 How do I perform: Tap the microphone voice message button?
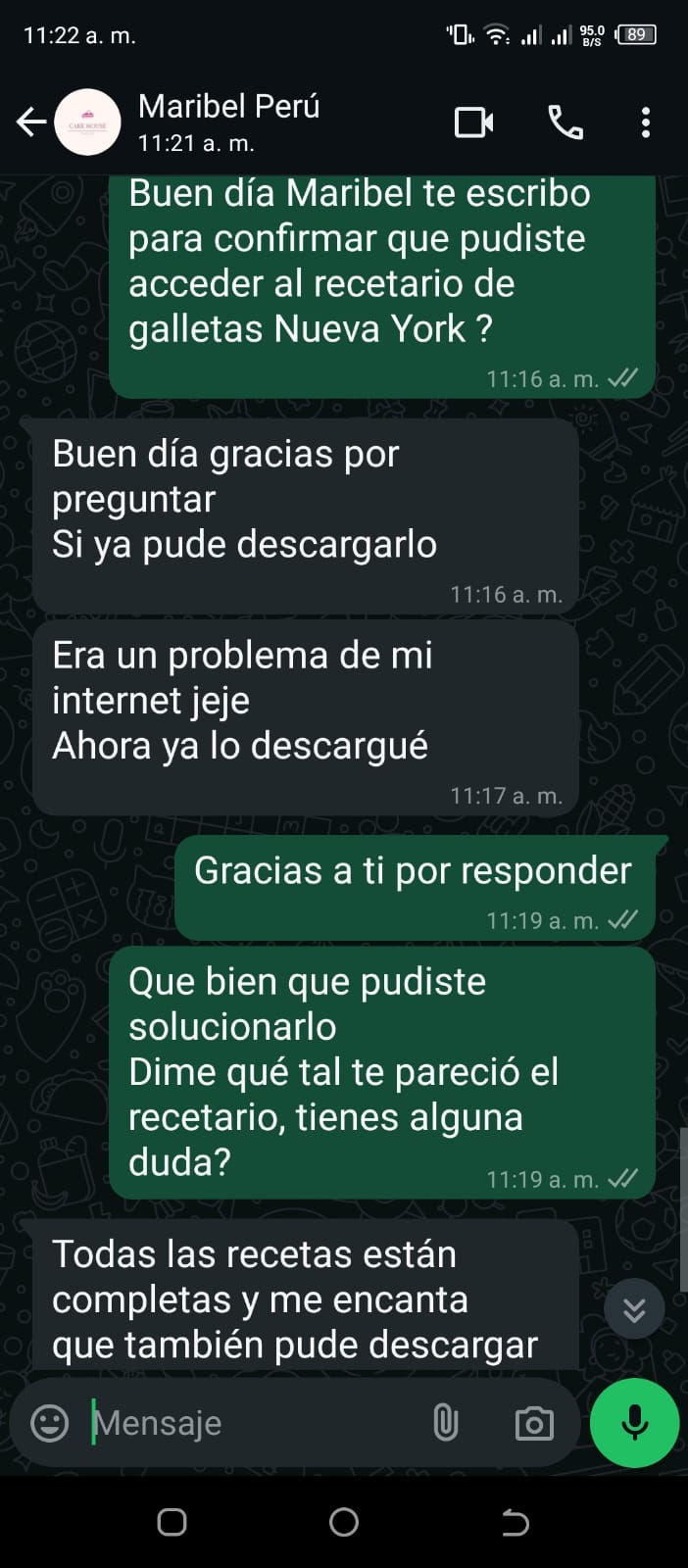tap(634, 1423)
